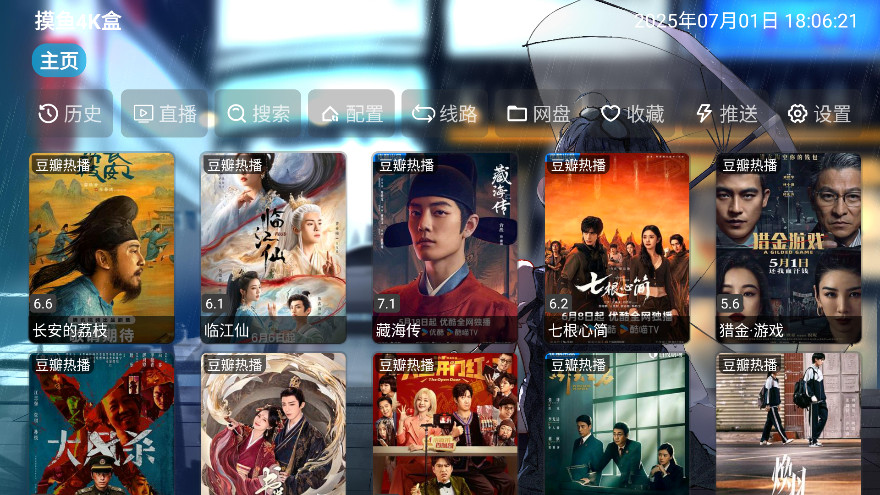
Task: Tap the 摸鱼4K盒 app title
Action: pos(78,21)
